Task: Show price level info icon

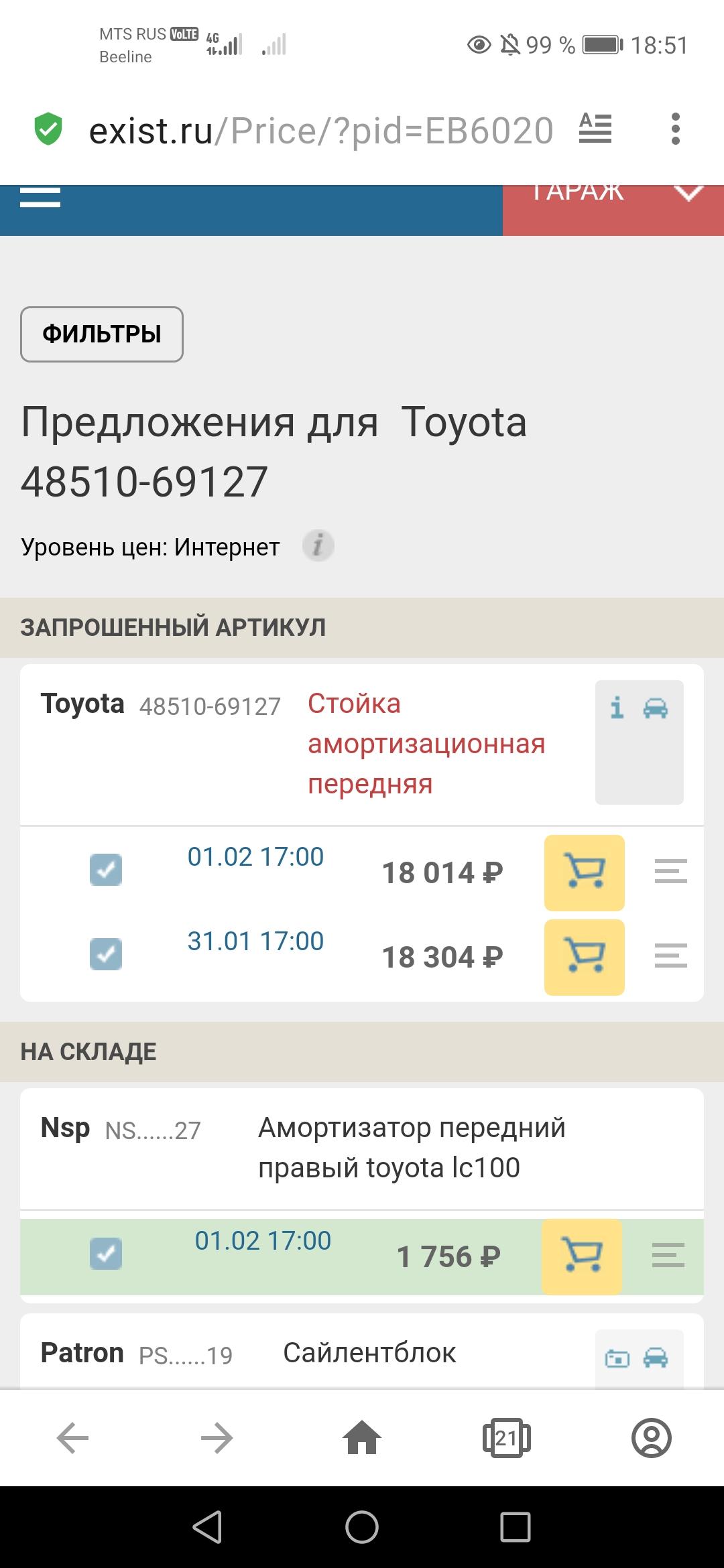Action: coord(318,545)
